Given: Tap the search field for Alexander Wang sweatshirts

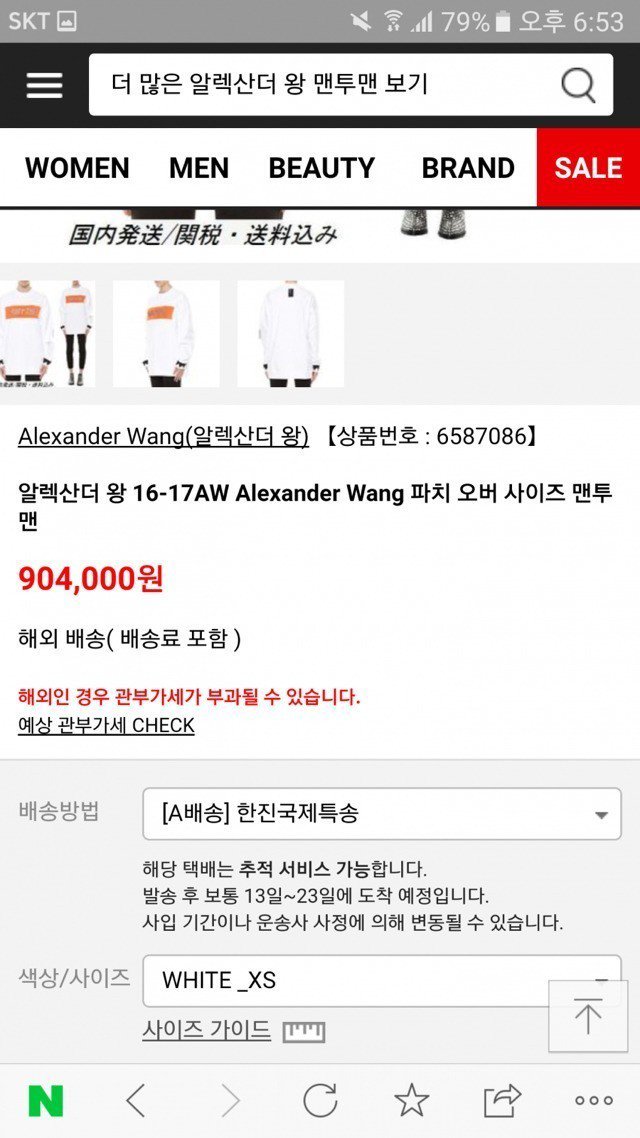Looking at the screenshot, I should point(320,85).
